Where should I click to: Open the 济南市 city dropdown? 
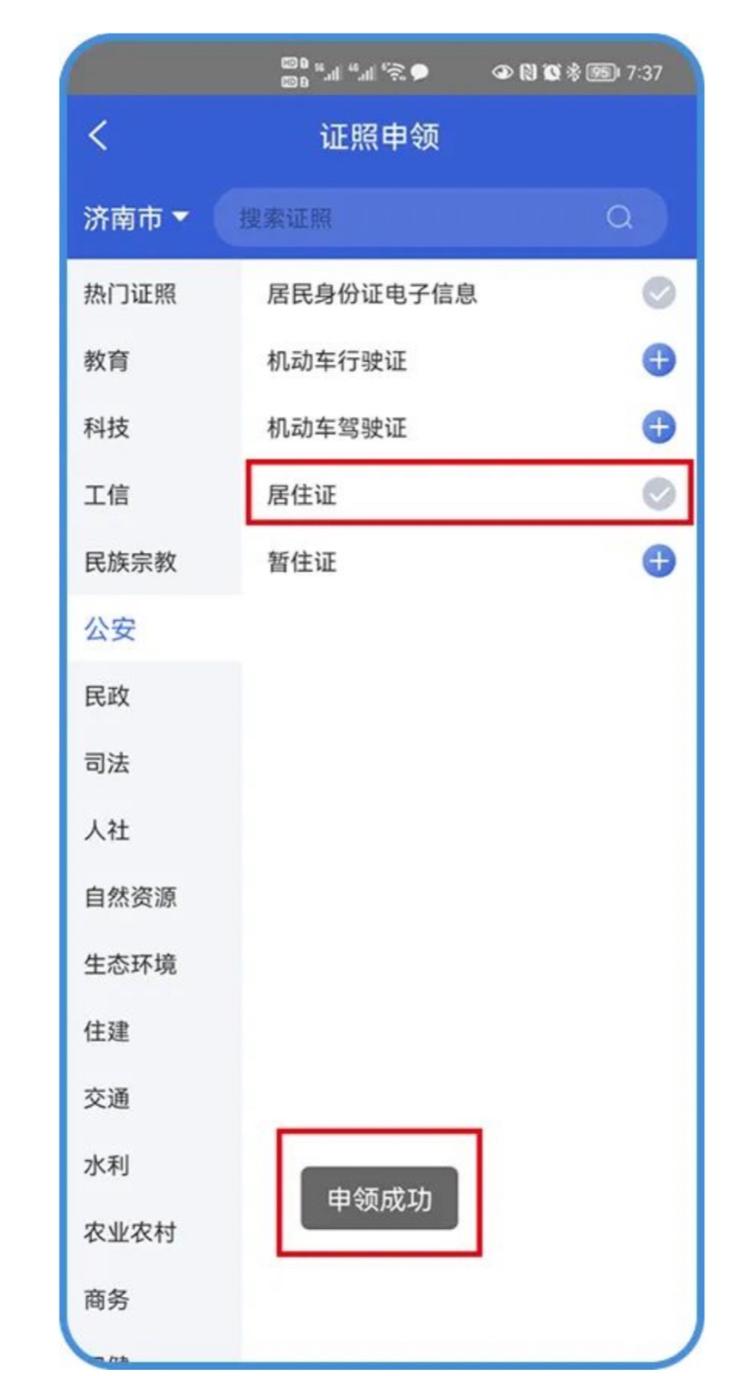point(137,218)
